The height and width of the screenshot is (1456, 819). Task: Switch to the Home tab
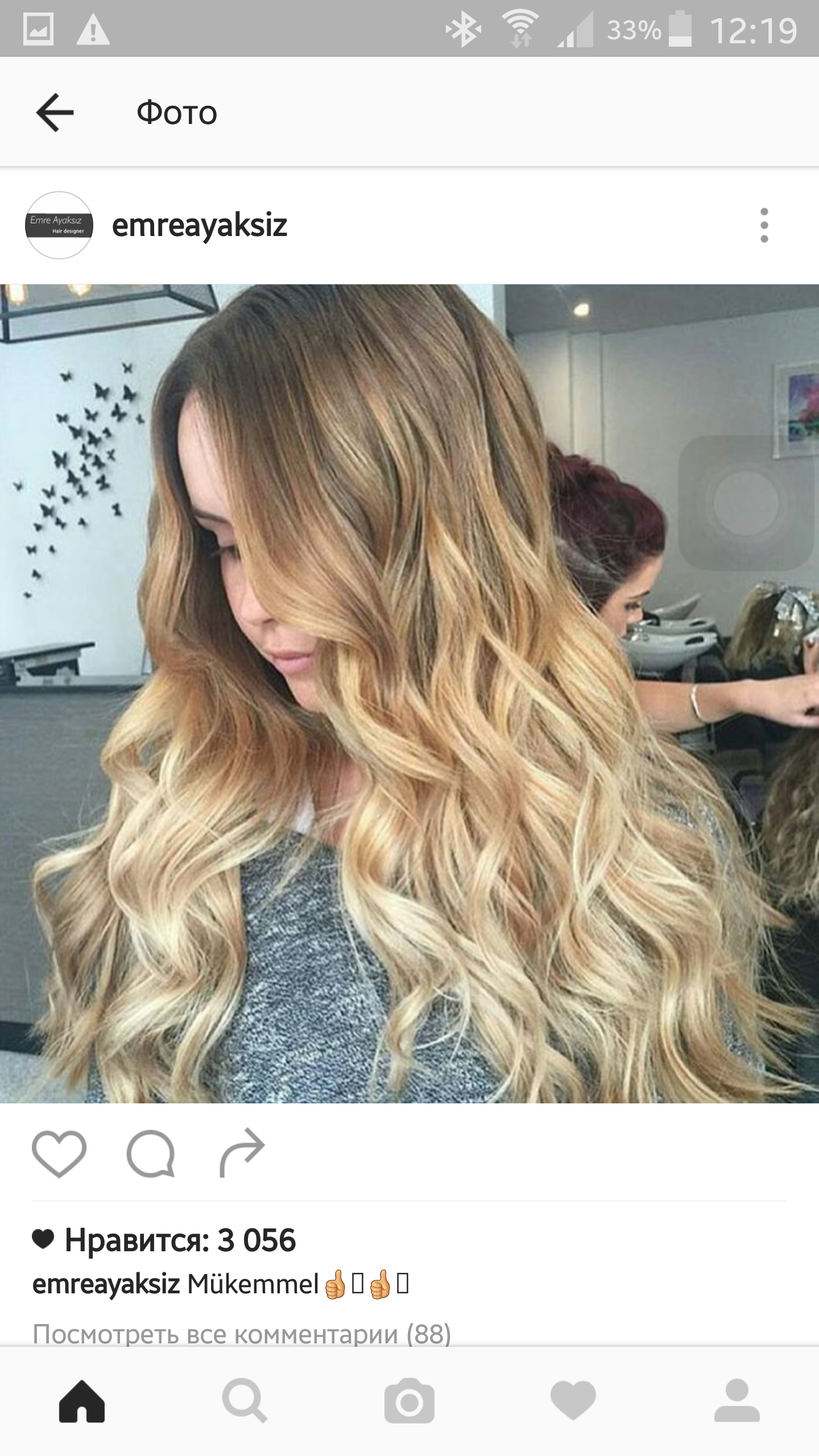(x=82, y=1401)
